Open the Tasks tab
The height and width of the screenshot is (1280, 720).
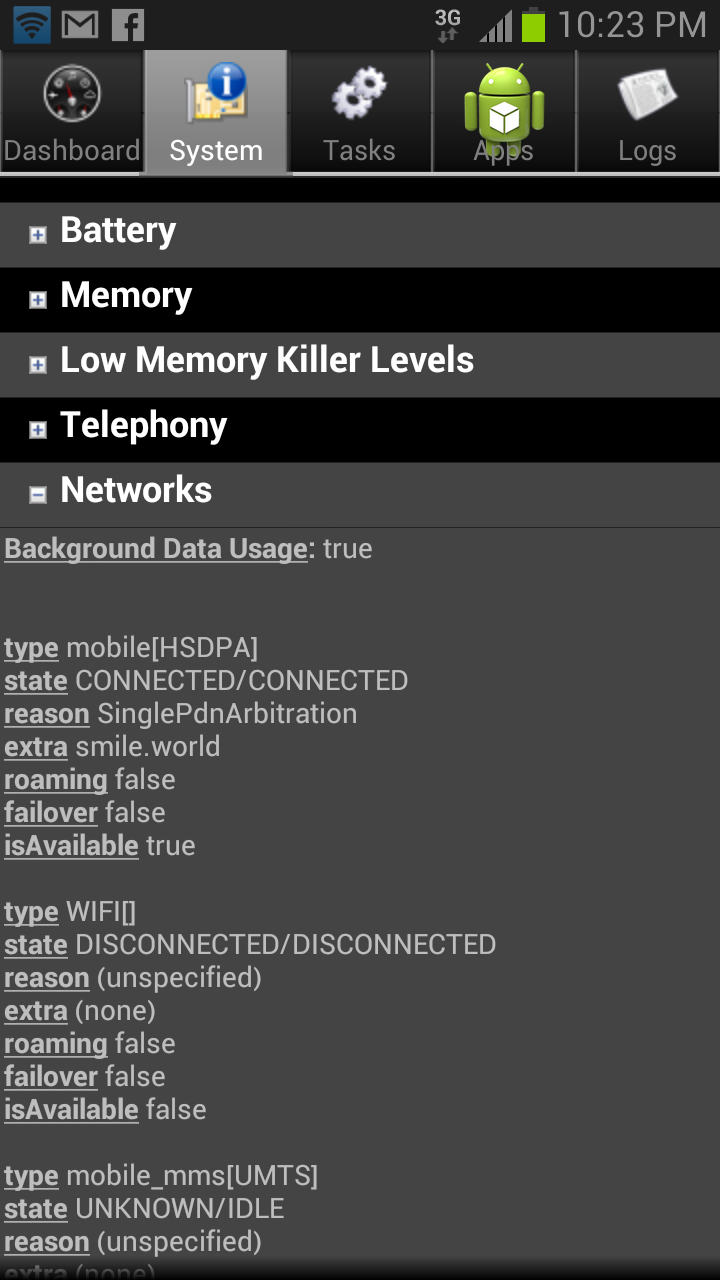tap(360, 112)
